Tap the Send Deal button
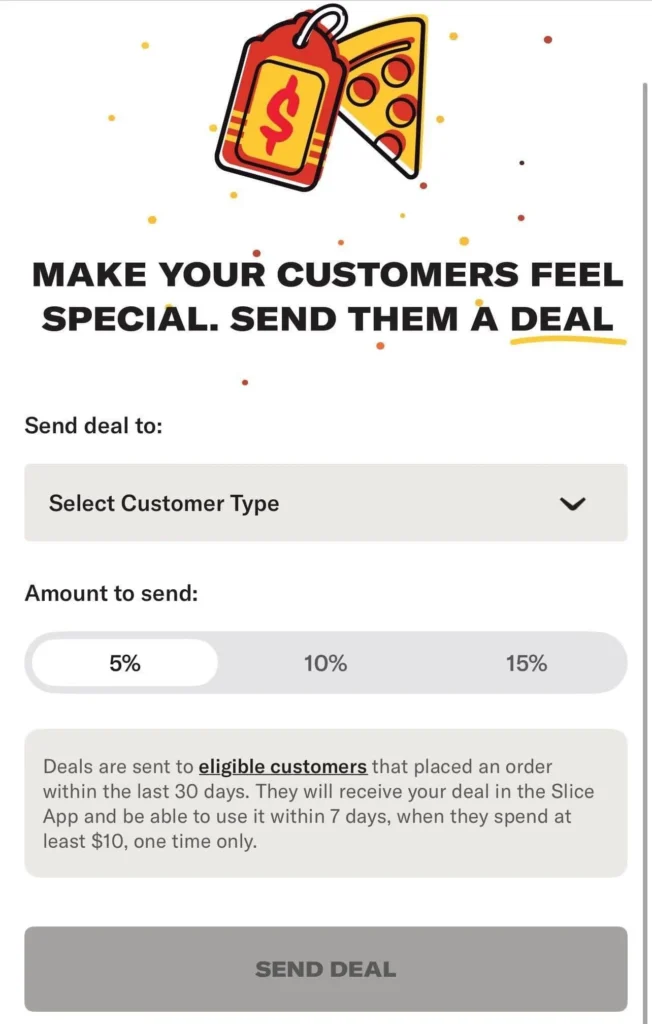 [x=325, y=969]
